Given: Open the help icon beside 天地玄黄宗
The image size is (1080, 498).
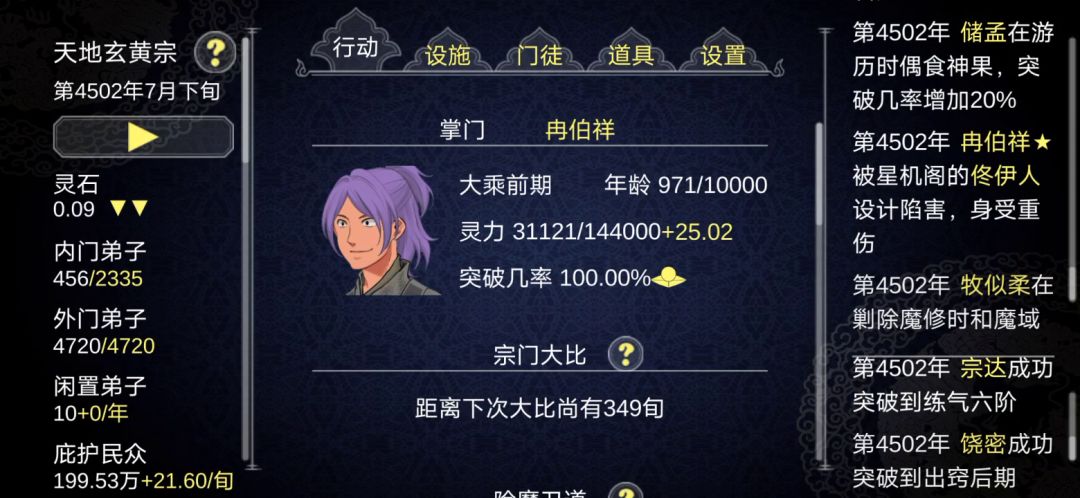Looking at the screenshot, I should point(215,52).
